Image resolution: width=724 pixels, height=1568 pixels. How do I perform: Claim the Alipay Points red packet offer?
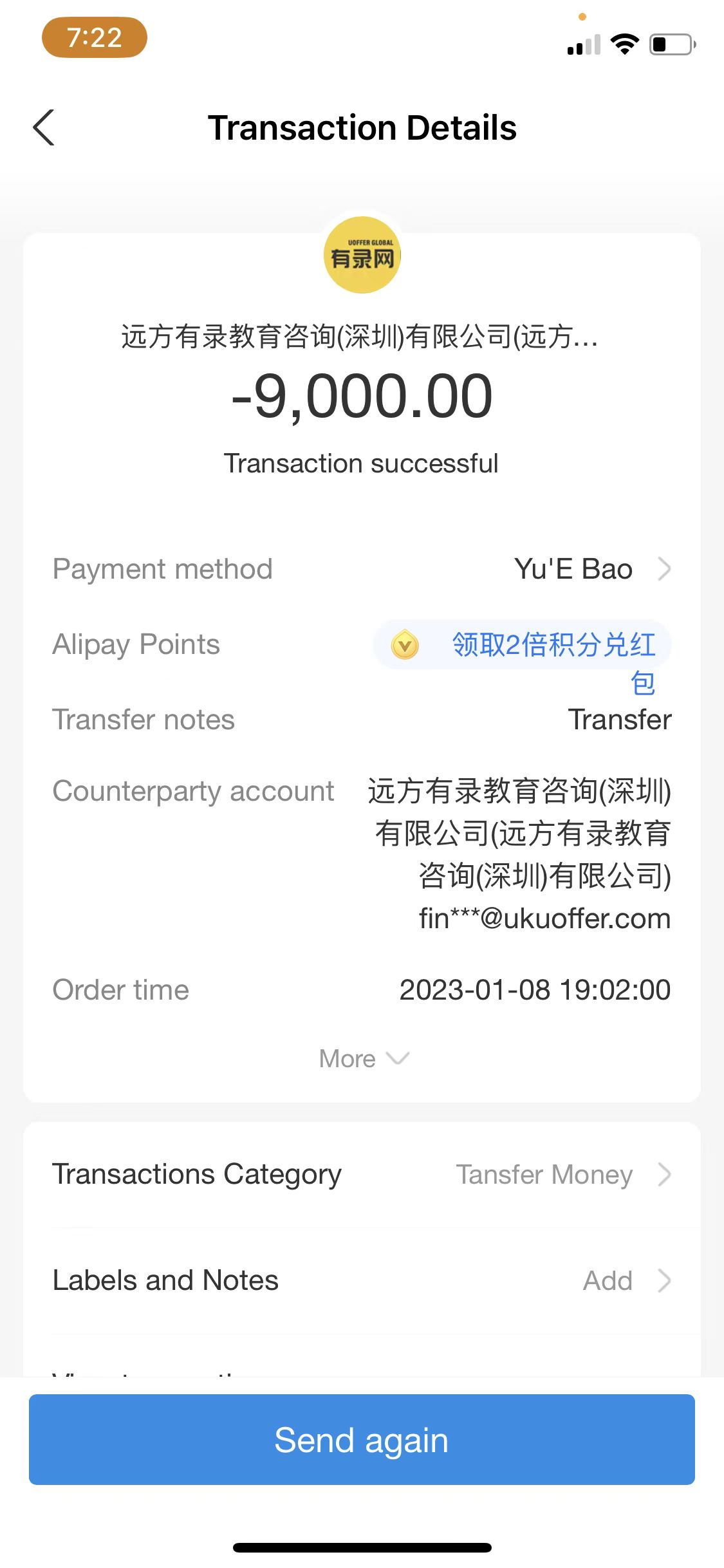click(523, 645)
